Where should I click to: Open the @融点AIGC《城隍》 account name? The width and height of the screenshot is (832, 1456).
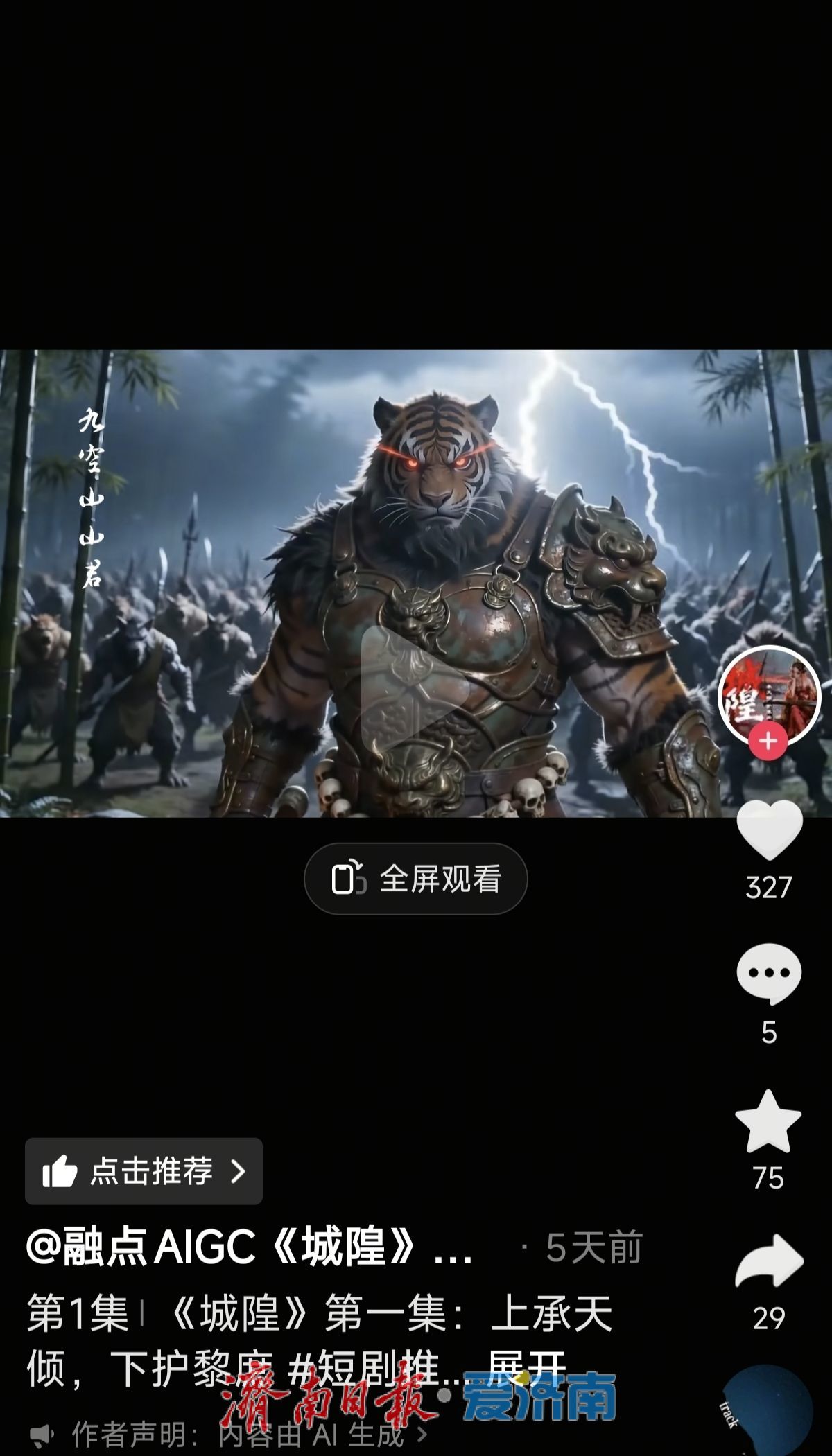250,1247
